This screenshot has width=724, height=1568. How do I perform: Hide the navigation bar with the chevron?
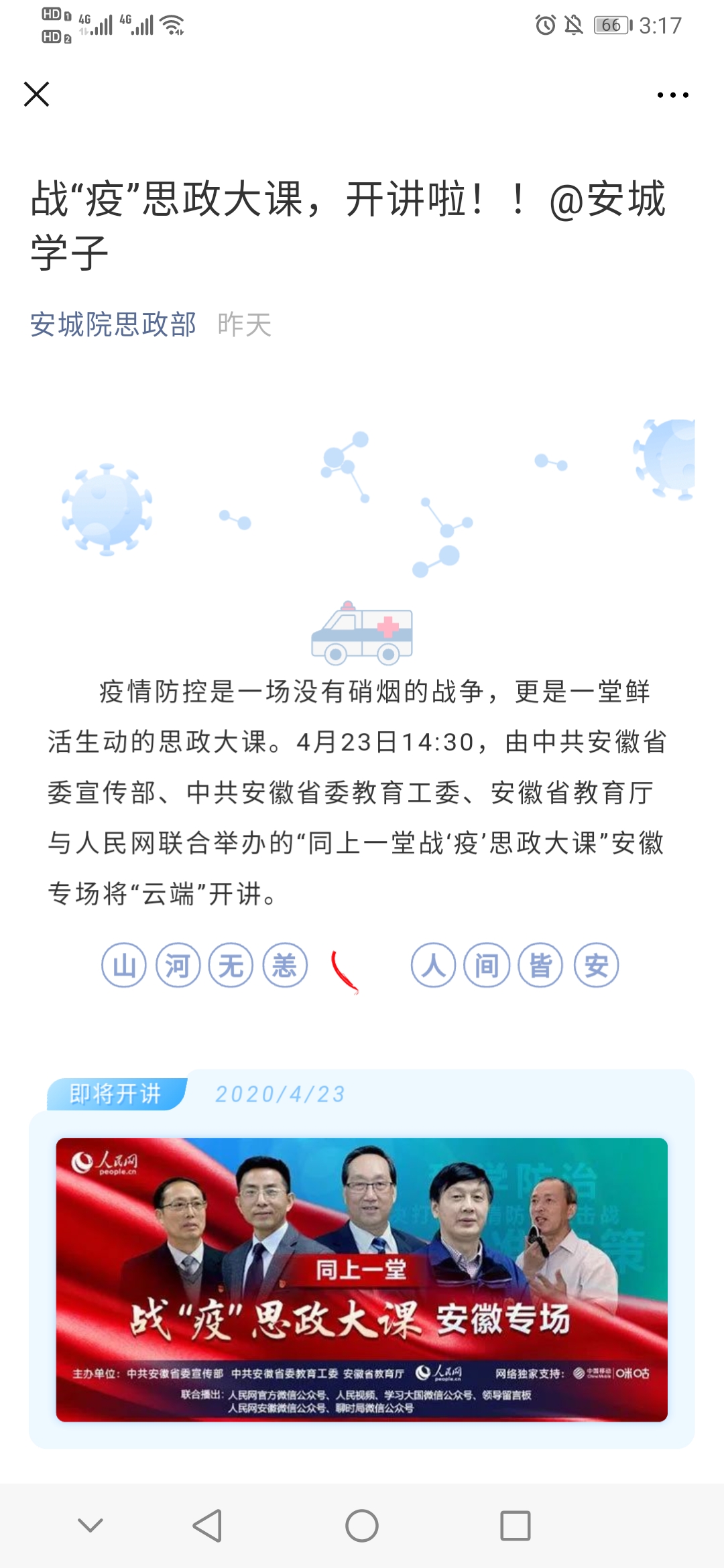click(90, 1525)
